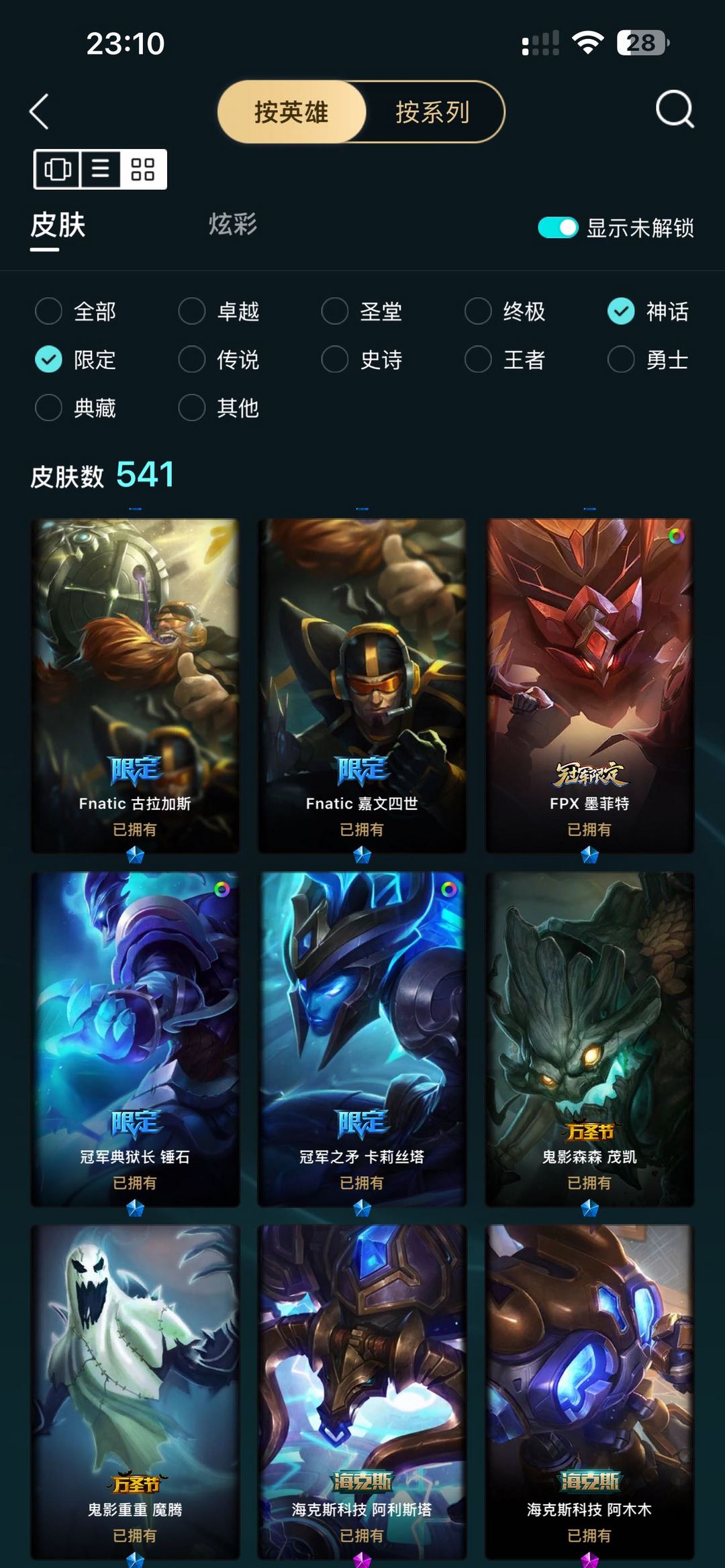Open the Fnatic 古拉加斯 skin card

point(135,684)
